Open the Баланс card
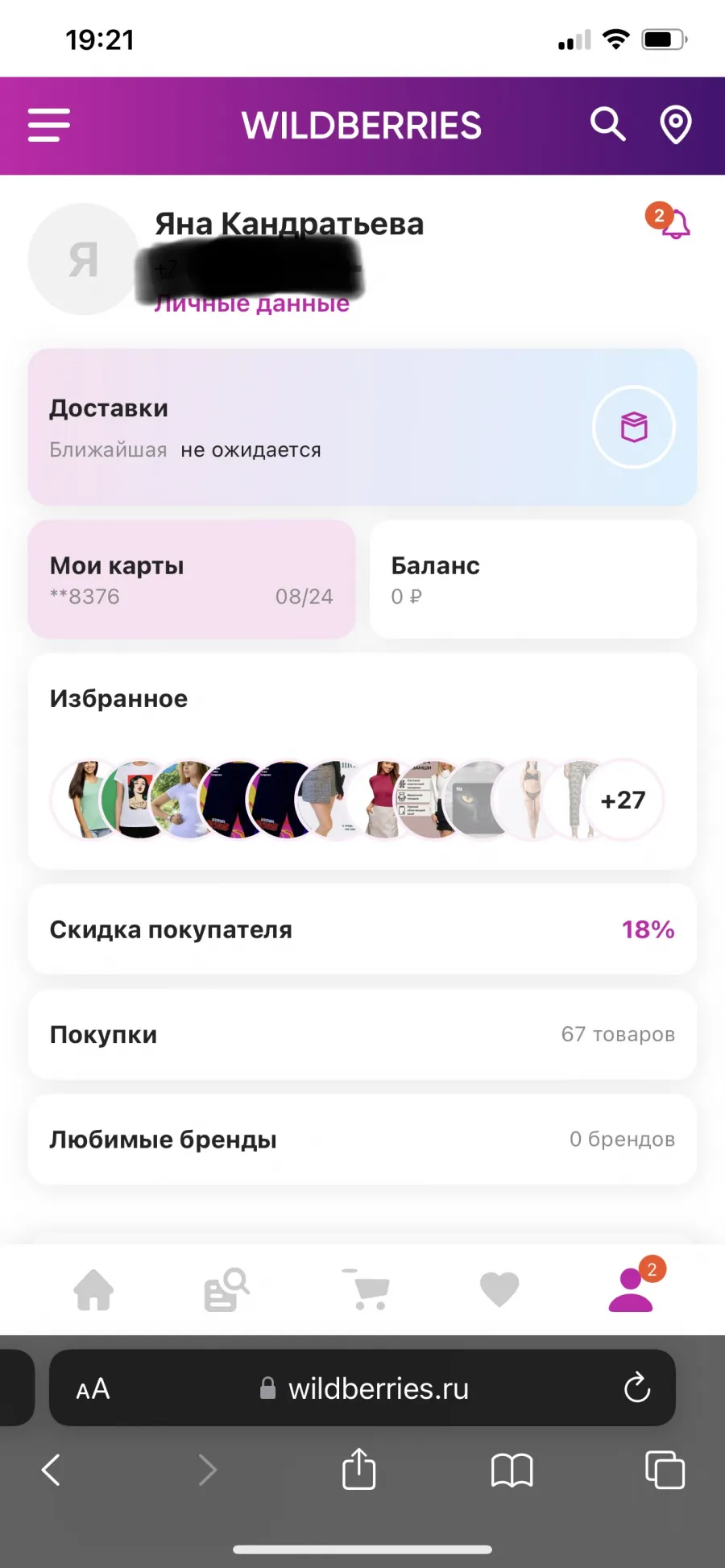Screen dimensions: 725x1568 [x=533, y=579]
